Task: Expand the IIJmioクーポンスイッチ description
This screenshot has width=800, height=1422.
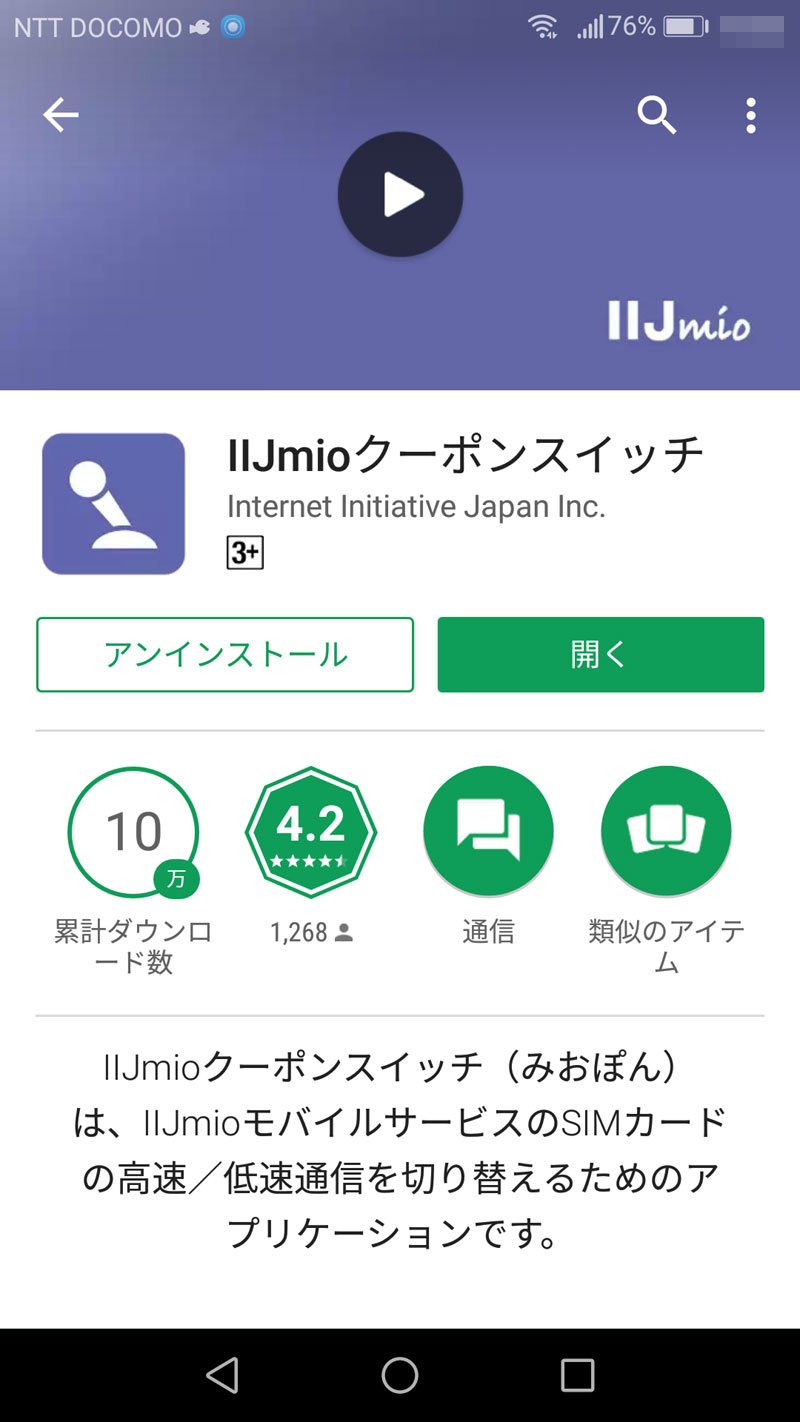Action: point(400,1150)
